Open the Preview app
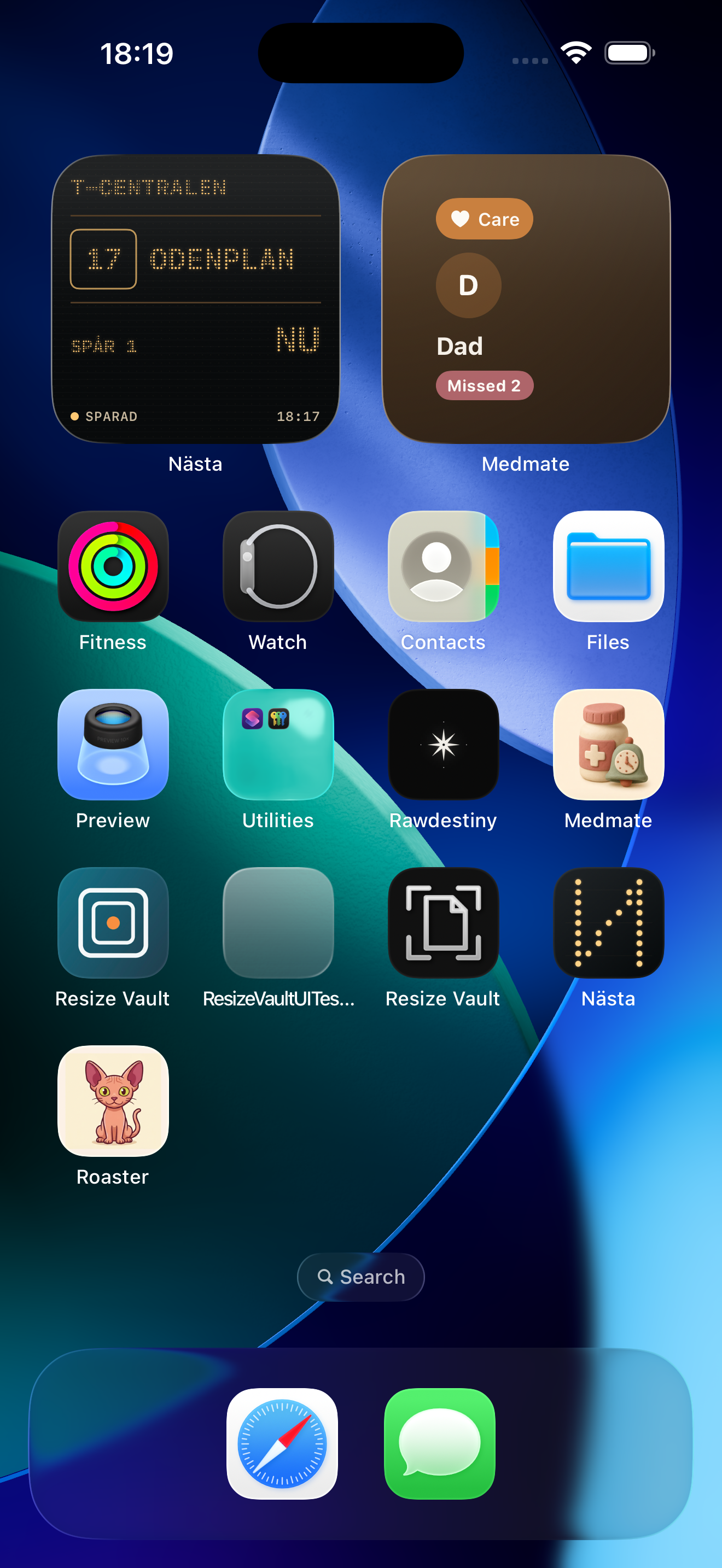 click(x=113, y=745)
